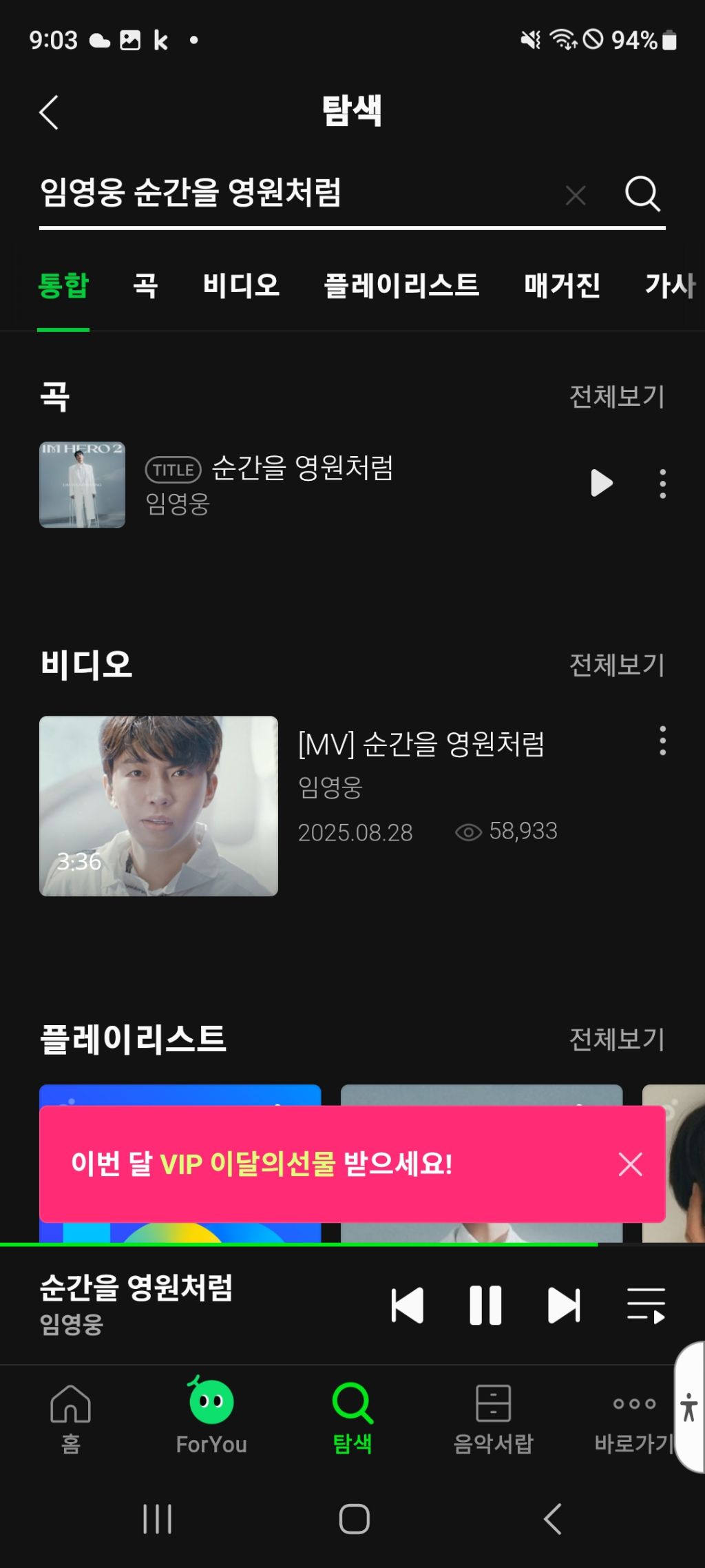Viewport: 705px width, 1568px height.
Task: Open more options for song 순간을 영원처럼
Action: (x=662, y=484)
